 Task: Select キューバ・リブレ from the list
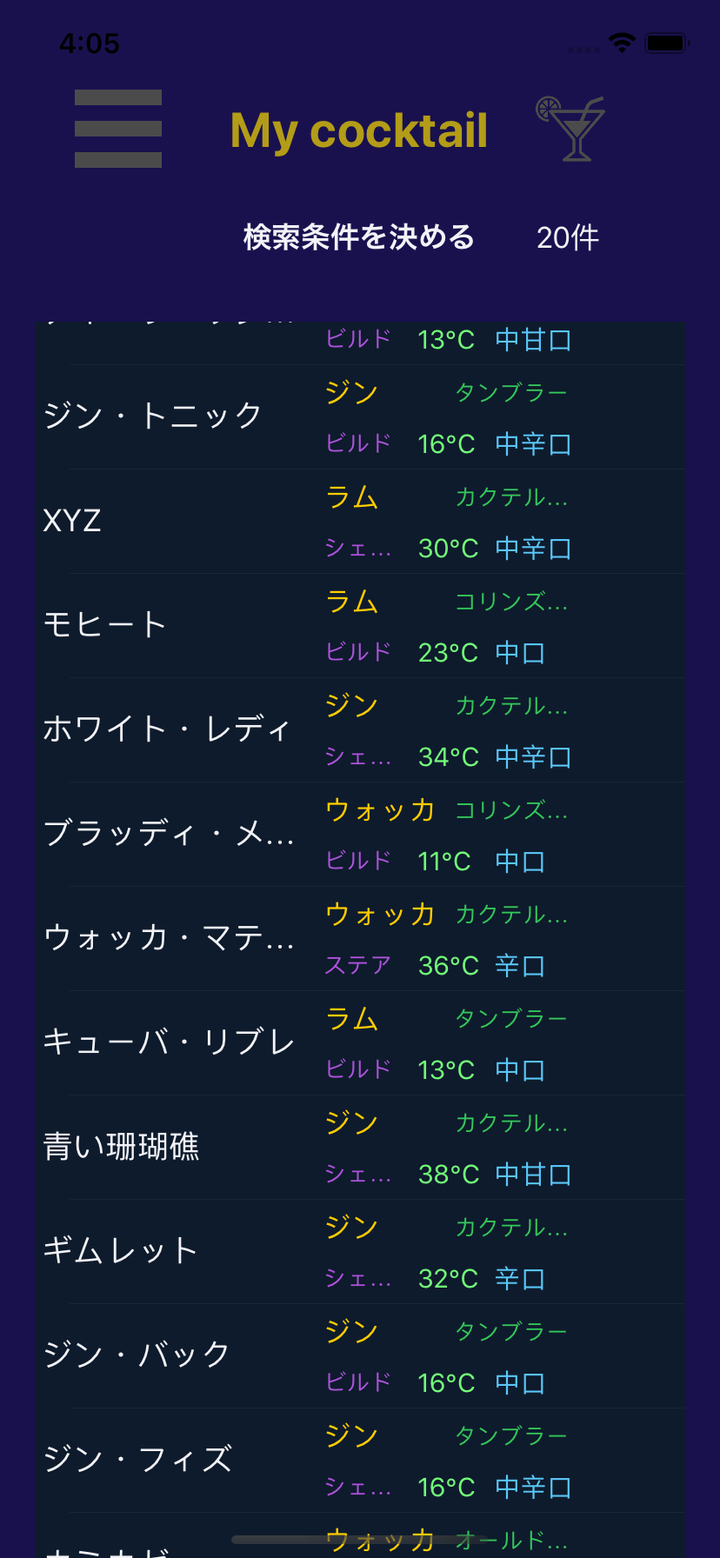point(170,1042)
